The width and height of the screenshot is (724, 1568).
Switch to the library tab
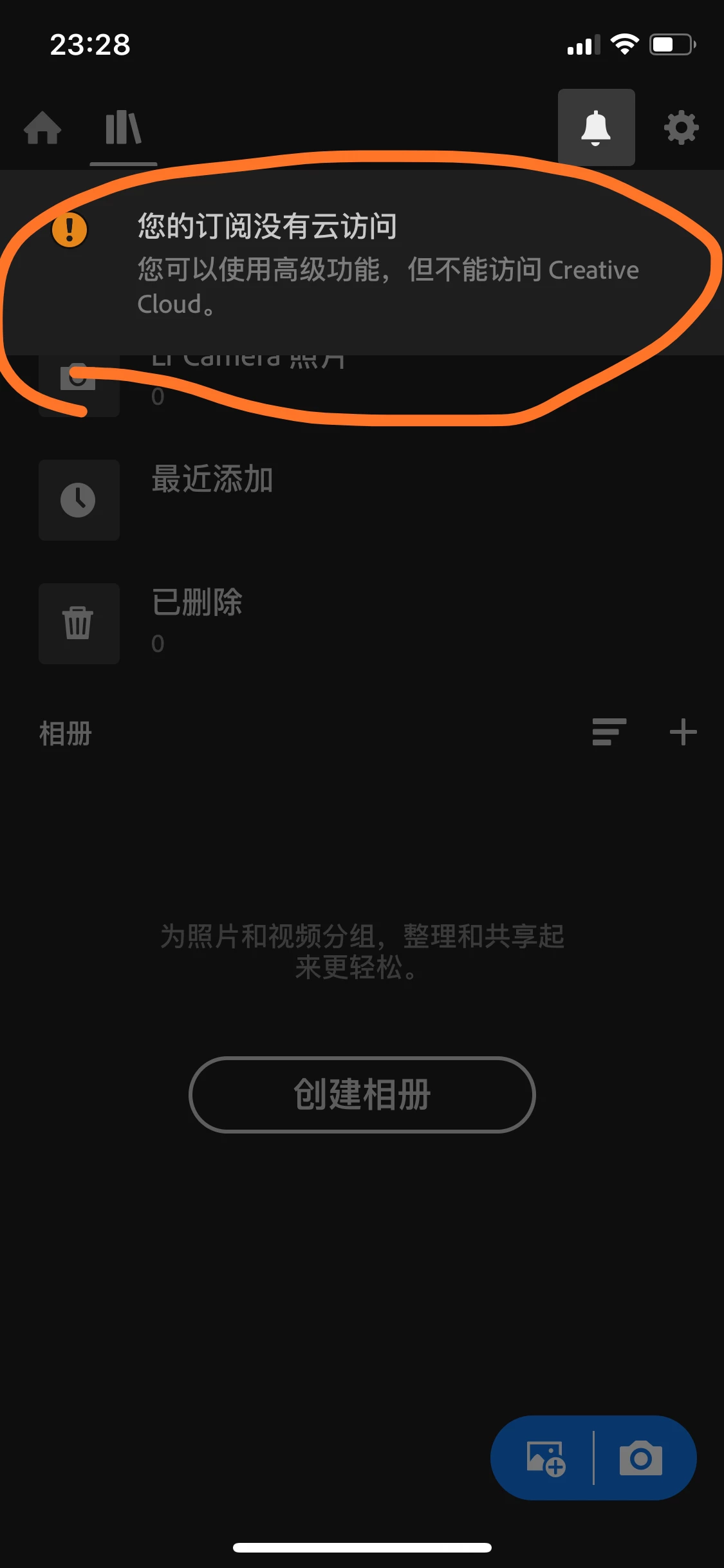pyautogui.click(x=123, y=127)
